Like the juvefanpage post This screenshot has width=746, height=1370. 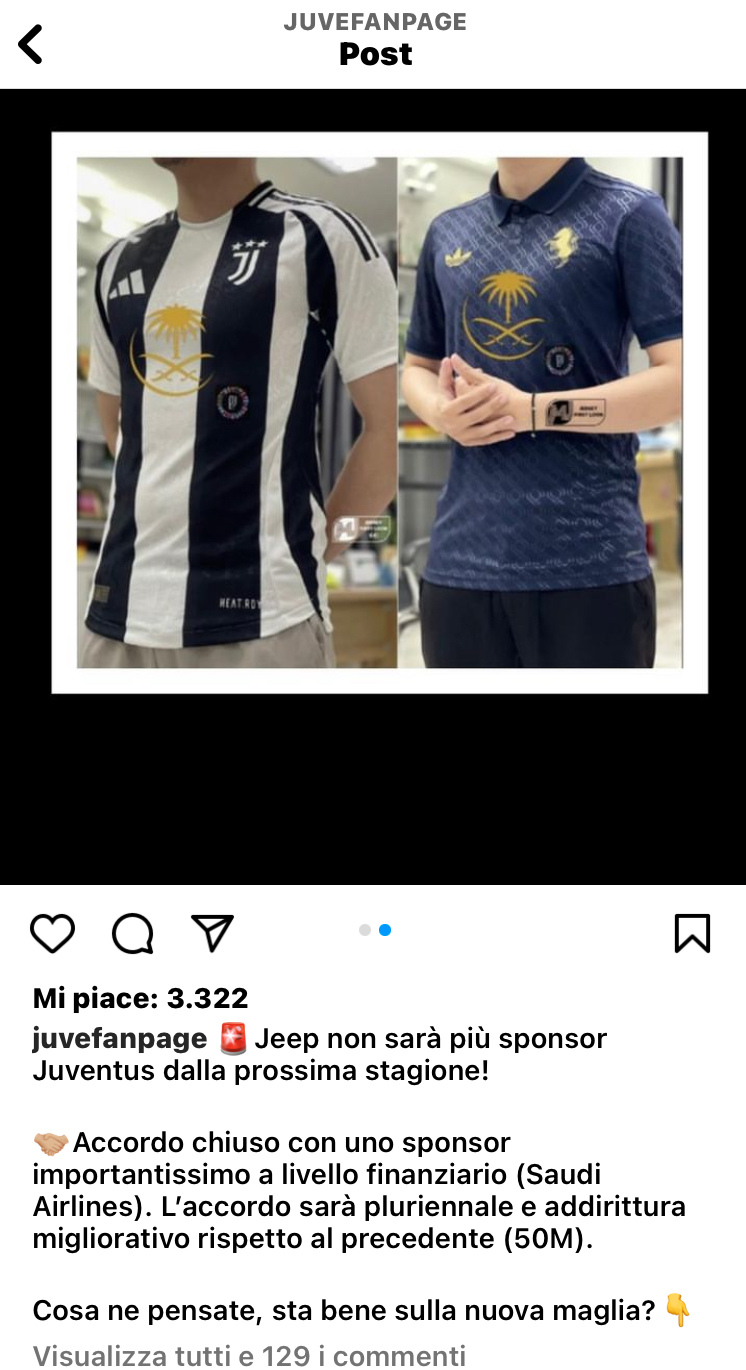[x=52, y=933]
